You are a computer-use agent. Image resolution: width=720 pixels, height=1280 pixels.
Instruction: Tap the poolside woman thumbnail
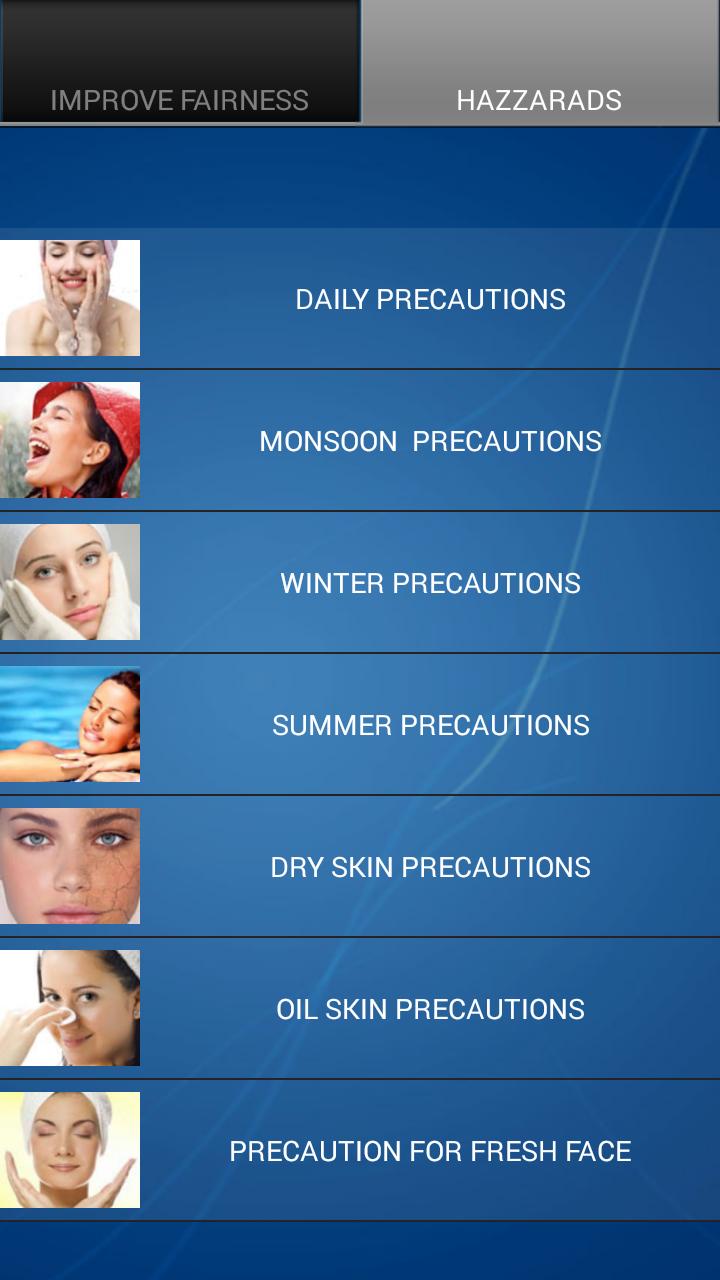click(x=70, y=725)
